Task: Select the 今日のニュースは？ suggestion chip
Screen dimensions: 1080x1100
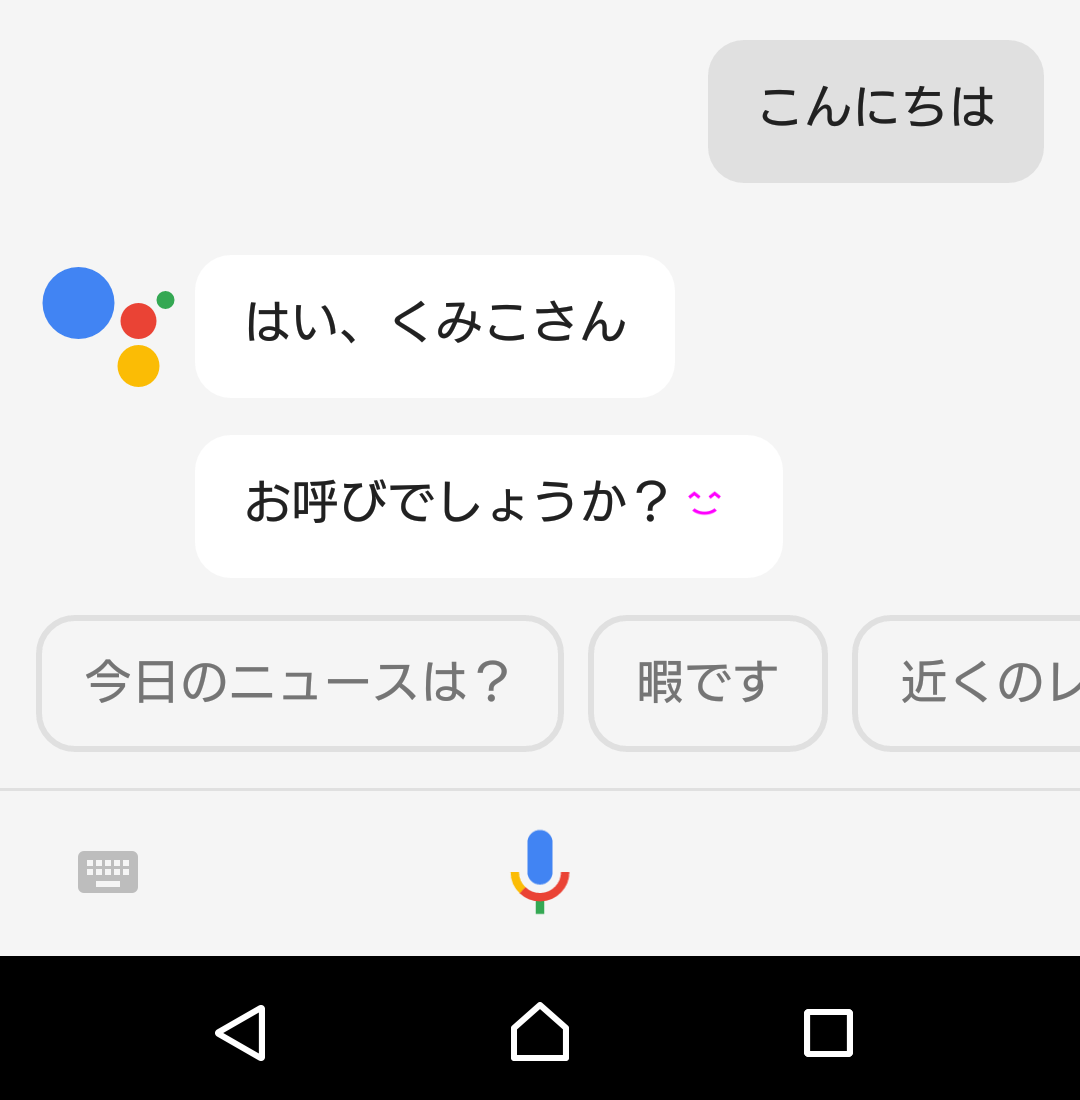Action: (x=300, y=683)
